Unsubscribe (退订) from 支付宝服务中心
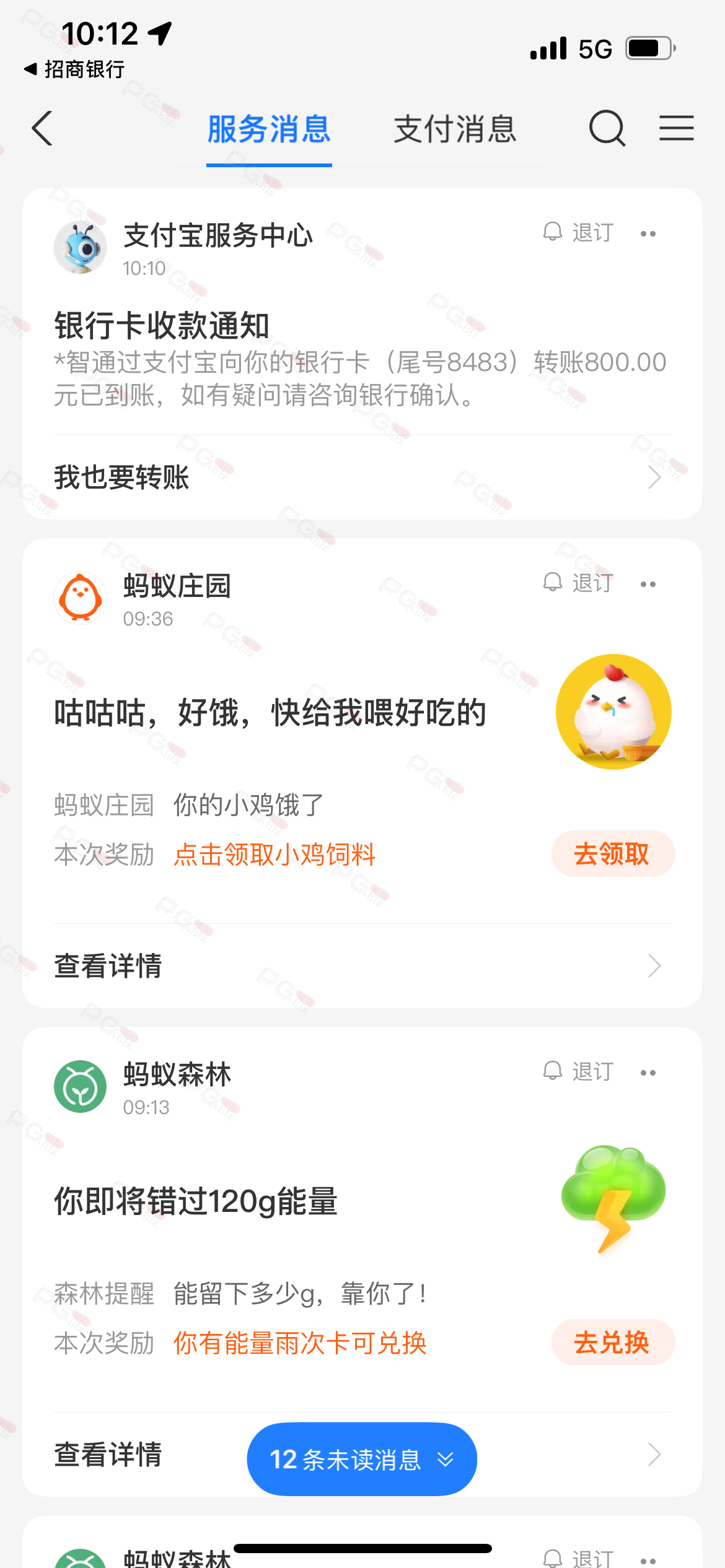Screen dimensions: 725x1568 (579, 233)
